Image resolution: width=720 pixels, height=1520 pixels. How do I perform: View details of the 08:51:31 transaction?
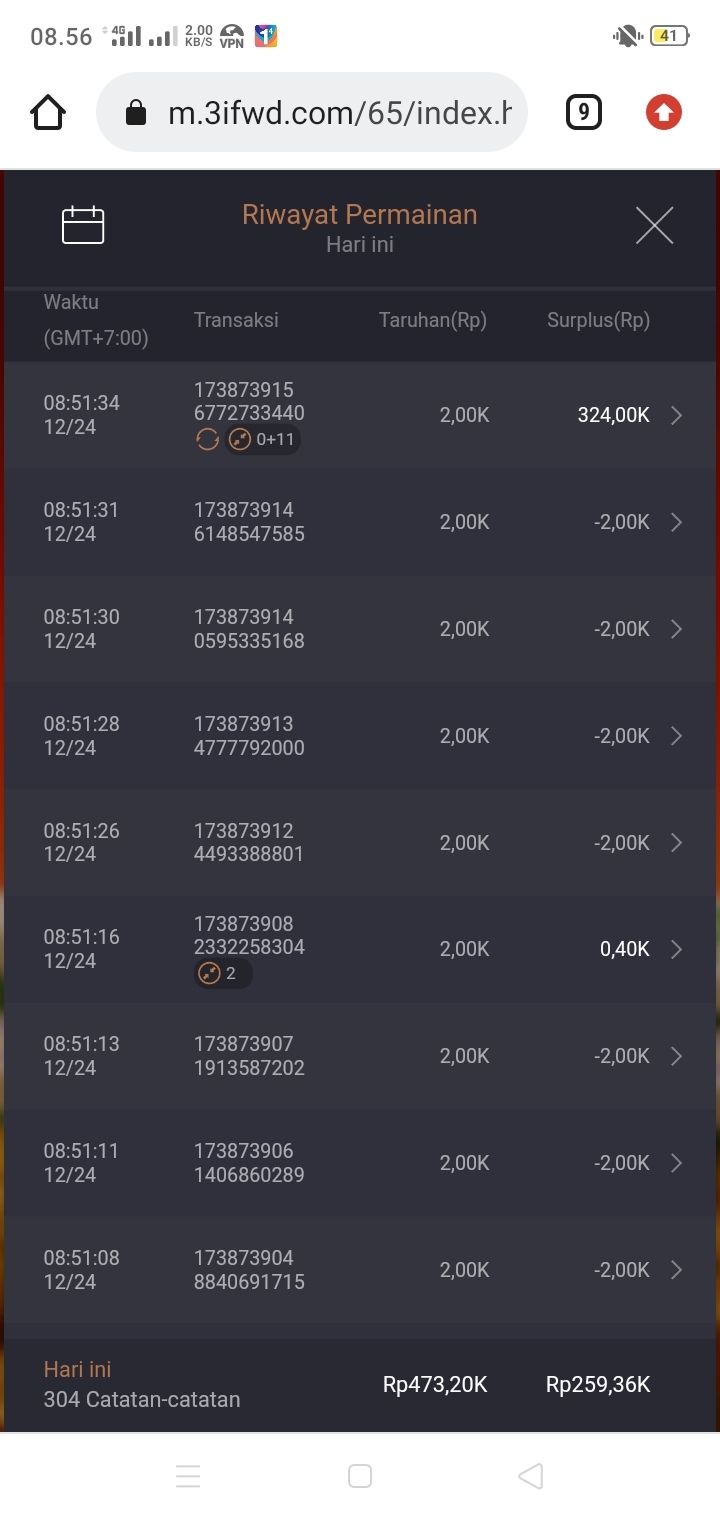pyautogui.click(x=360, y=522)
